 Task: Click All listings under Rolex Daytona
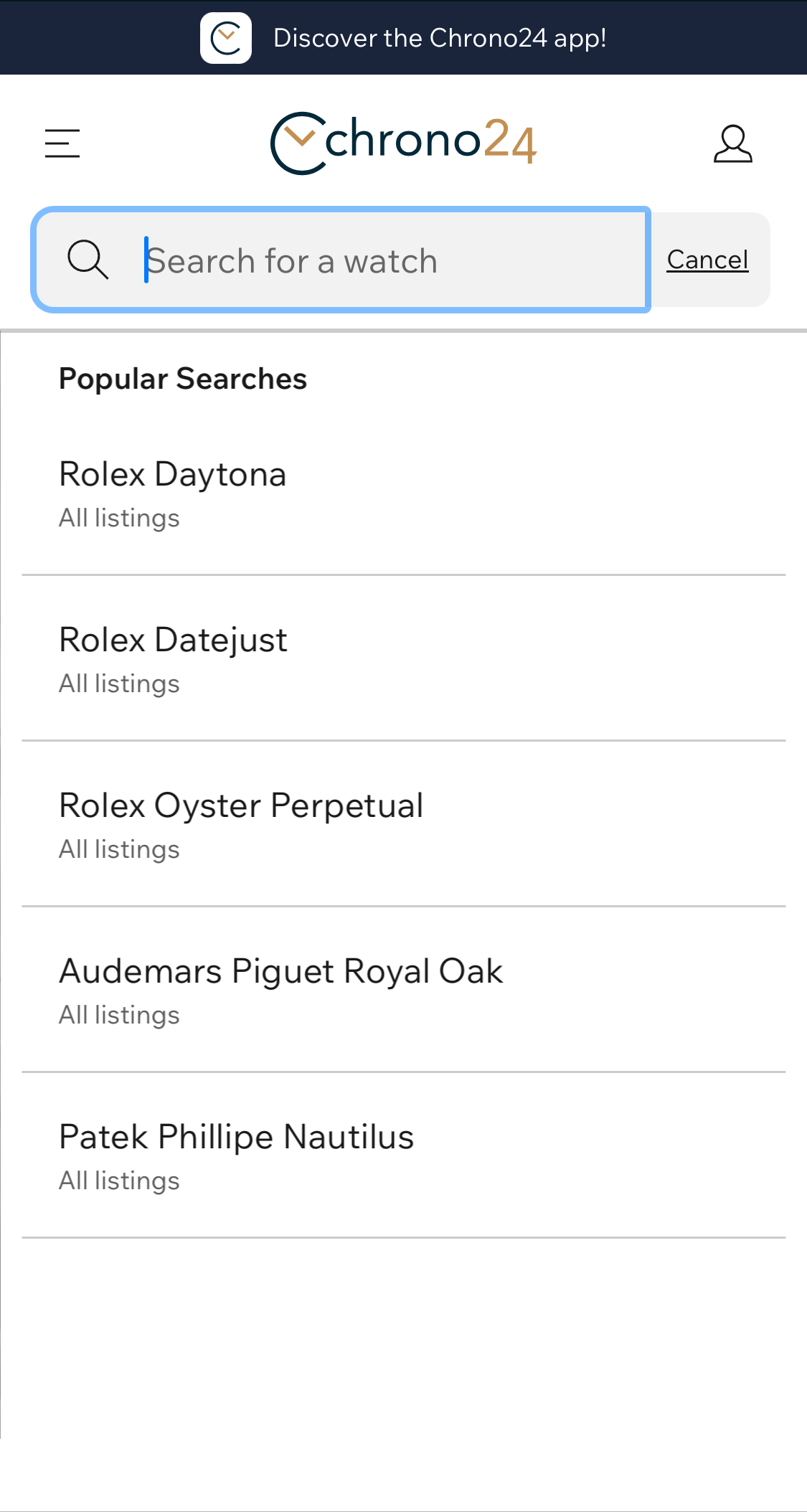pyautogui.click(x=118, y=517)
